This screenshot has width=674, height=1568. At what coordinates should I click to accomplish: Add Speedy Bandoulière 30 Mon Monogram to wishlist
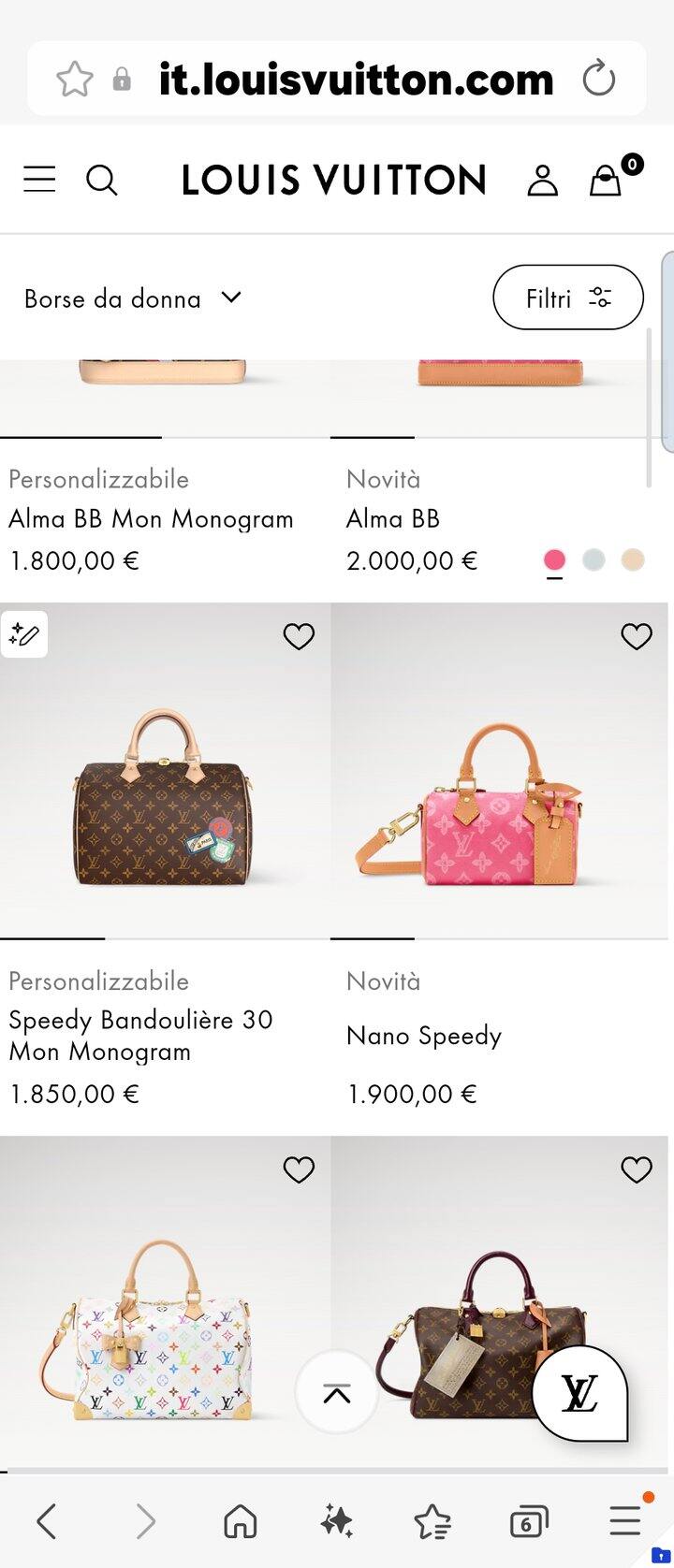pyautogui.click(x=299, y=636)
